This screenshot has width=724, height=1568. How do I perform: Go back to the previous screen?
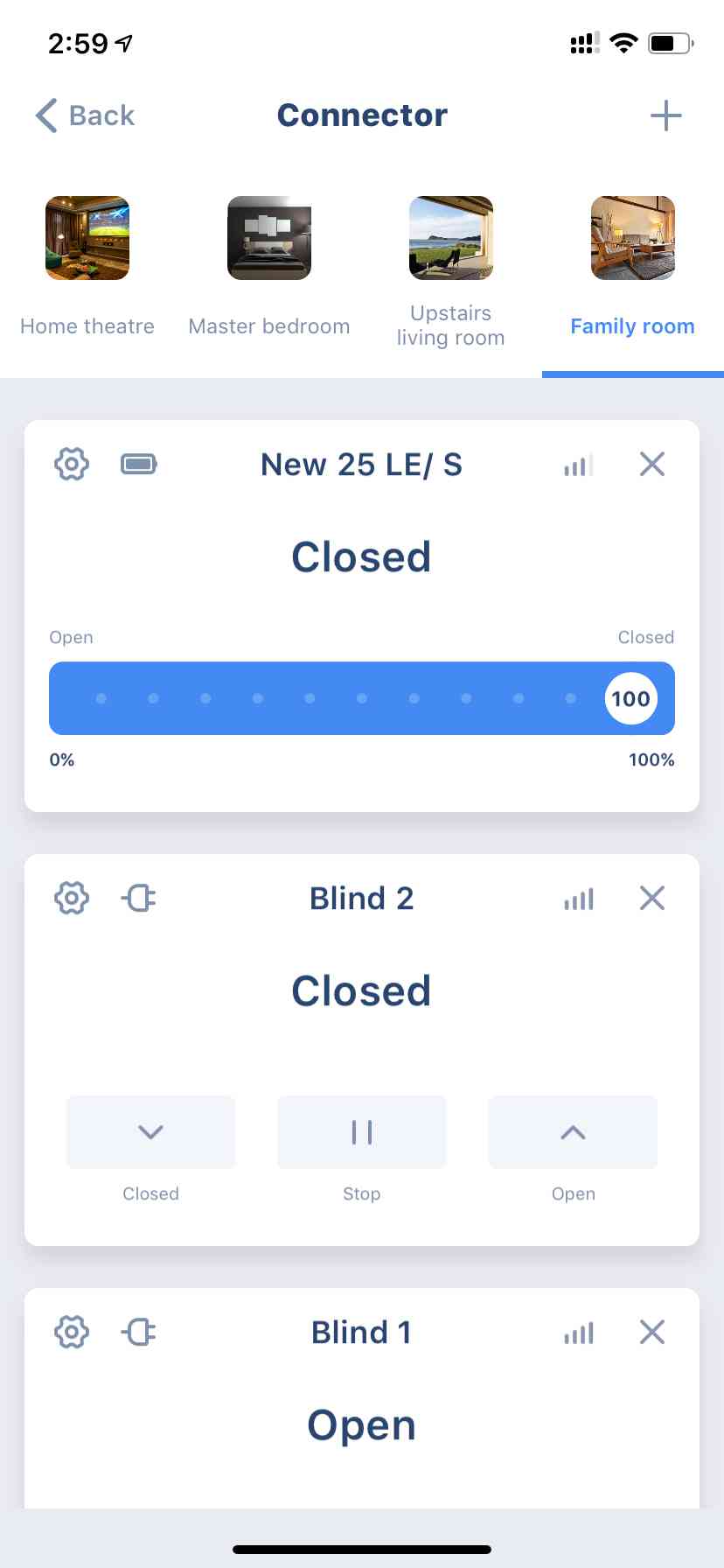pos(85,115)
